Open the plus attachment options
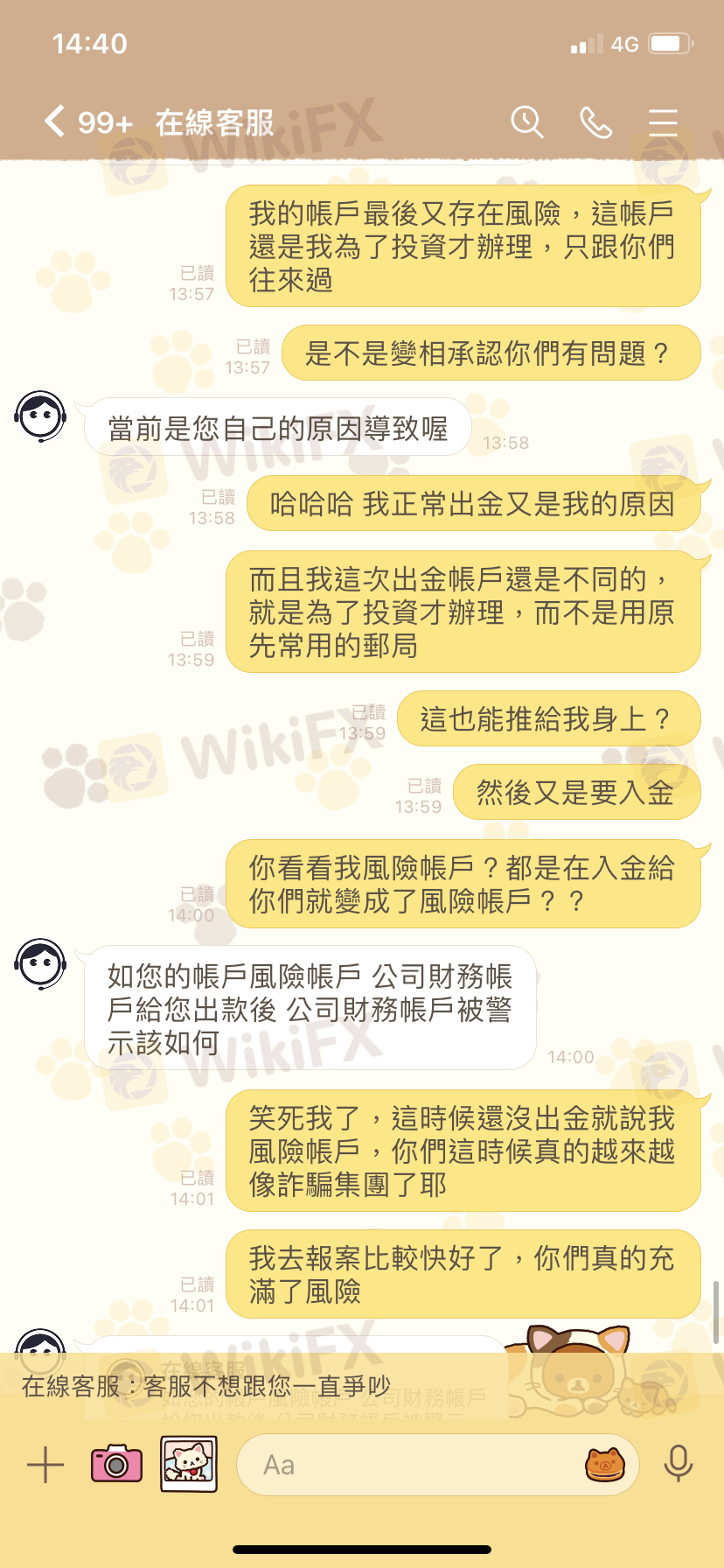The image size is (724, 1568). coord(45,1464)
